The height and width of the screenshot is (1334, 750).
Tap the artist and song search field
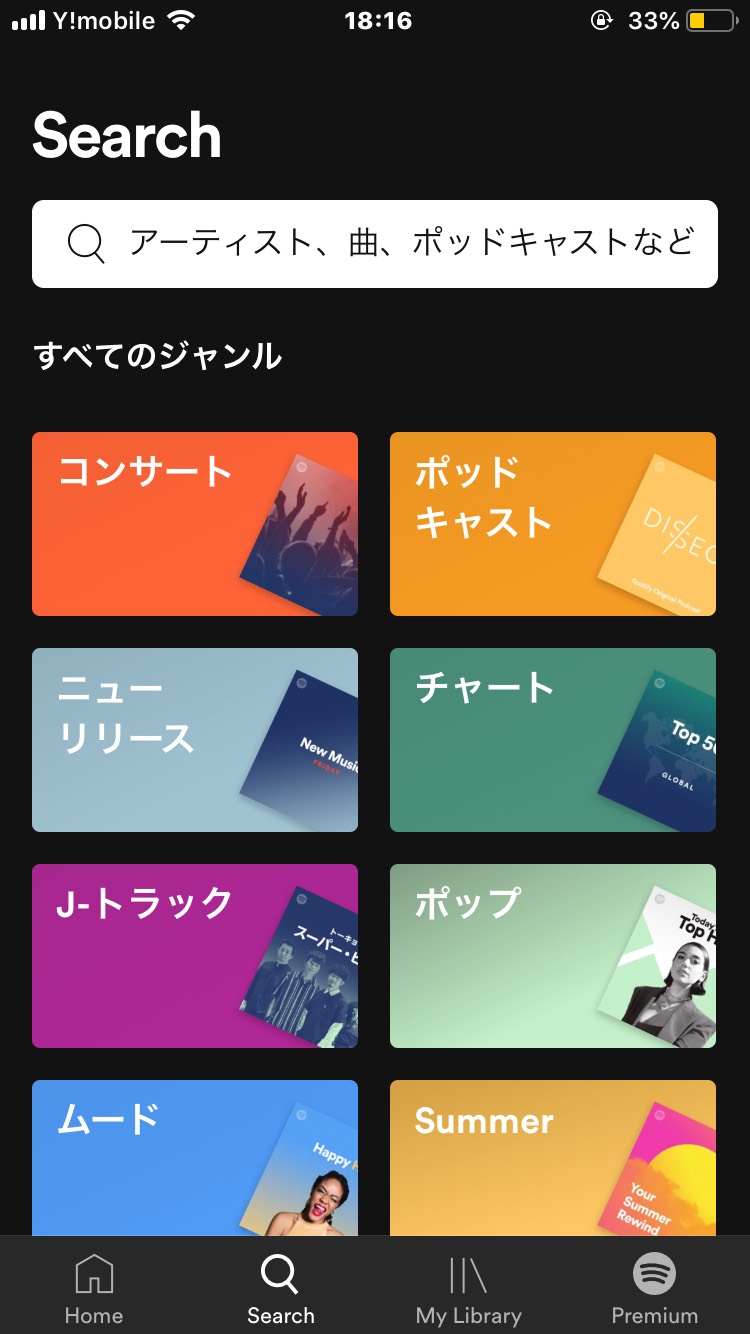pos(375,244)
